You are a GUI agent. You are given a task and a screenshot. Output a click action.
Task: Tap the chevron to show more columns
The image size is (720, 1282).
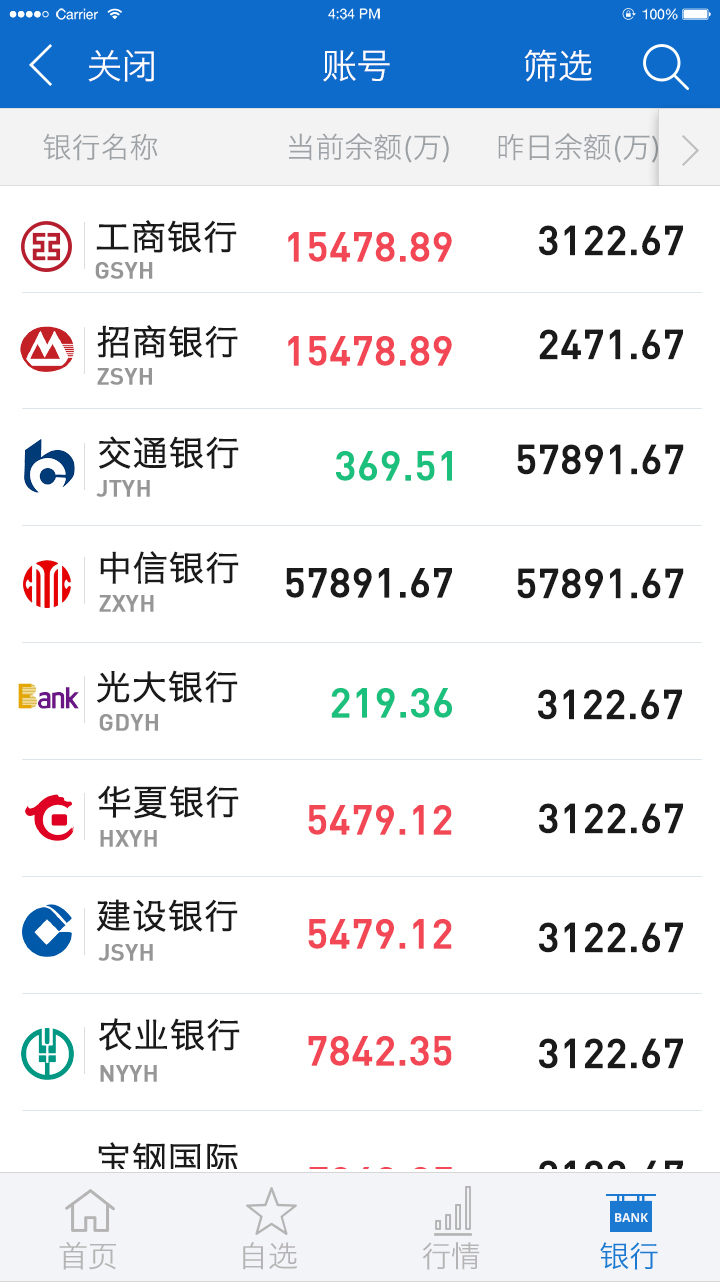[x=690, y=150]
